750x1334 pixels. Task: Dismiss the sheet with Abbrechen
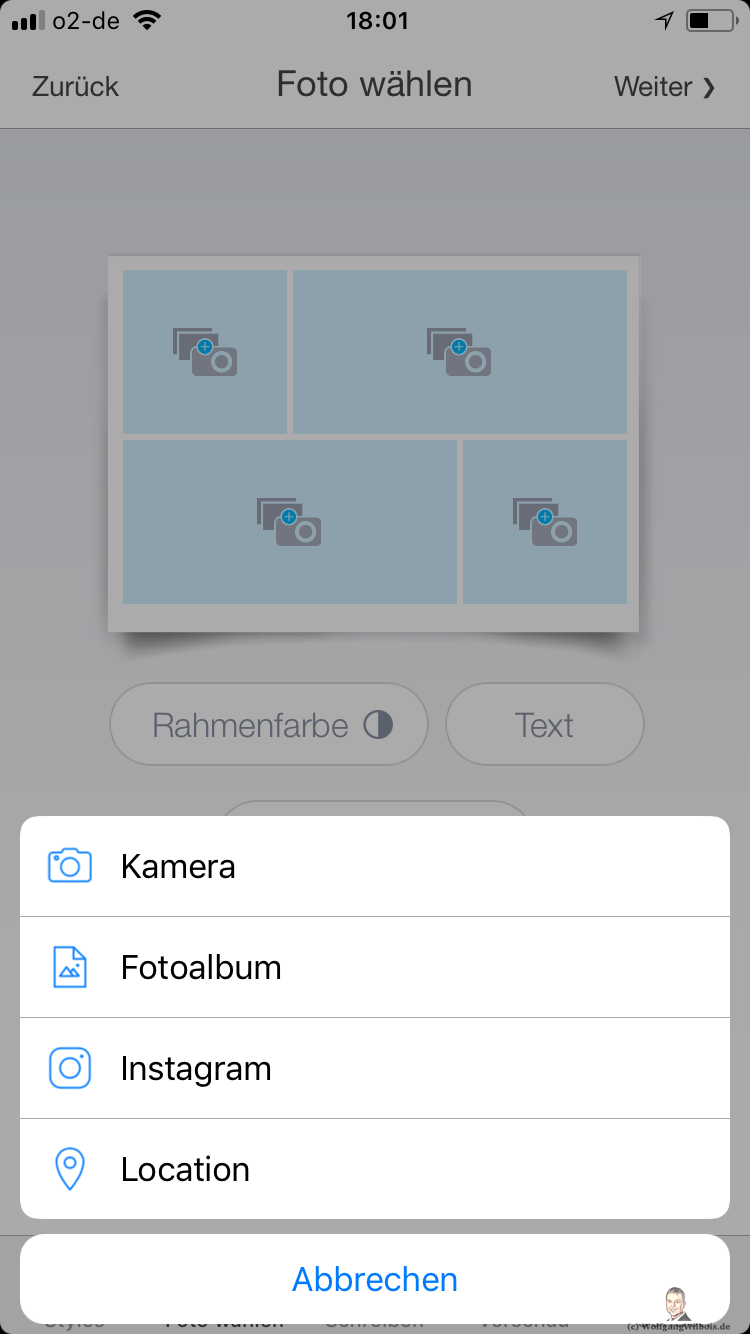coord(375,1279)
